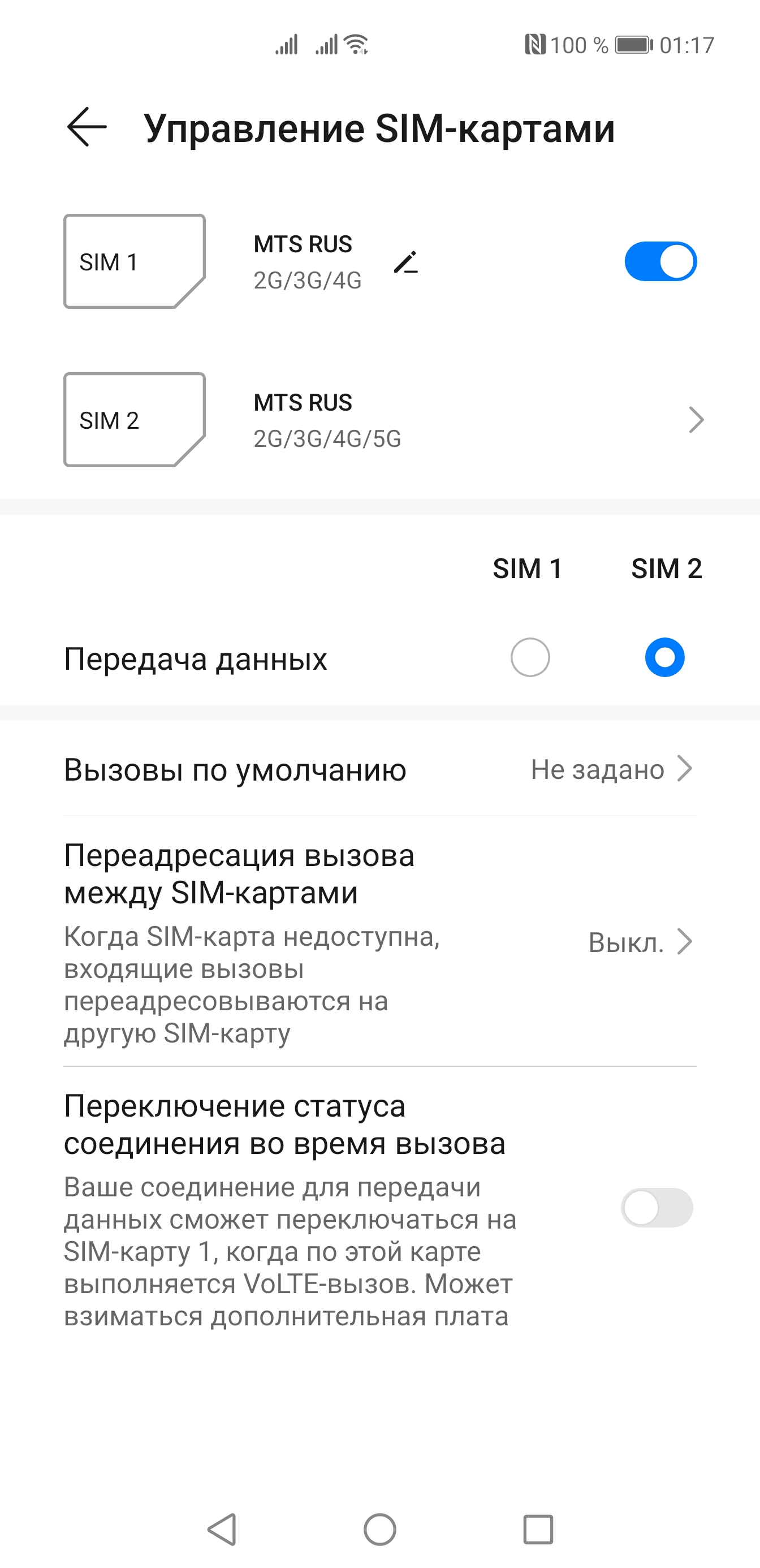This screenshot has width=760, height=1568.
Task: Enable data connection switching during calls
Action: [657, 1208]
